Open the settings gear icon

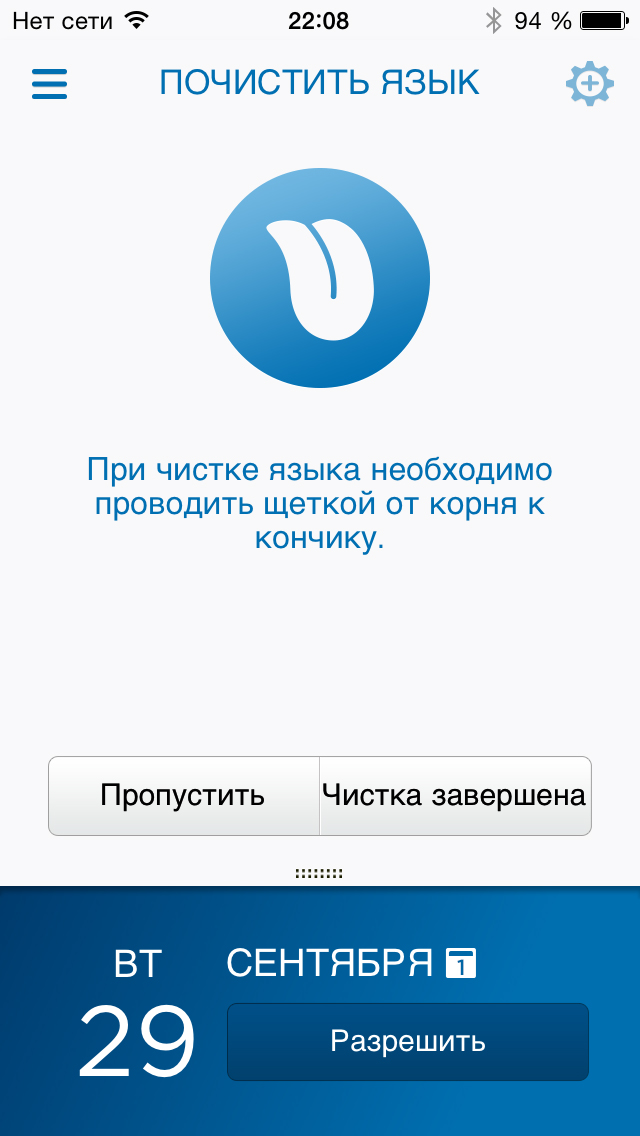tap(589, 84)
